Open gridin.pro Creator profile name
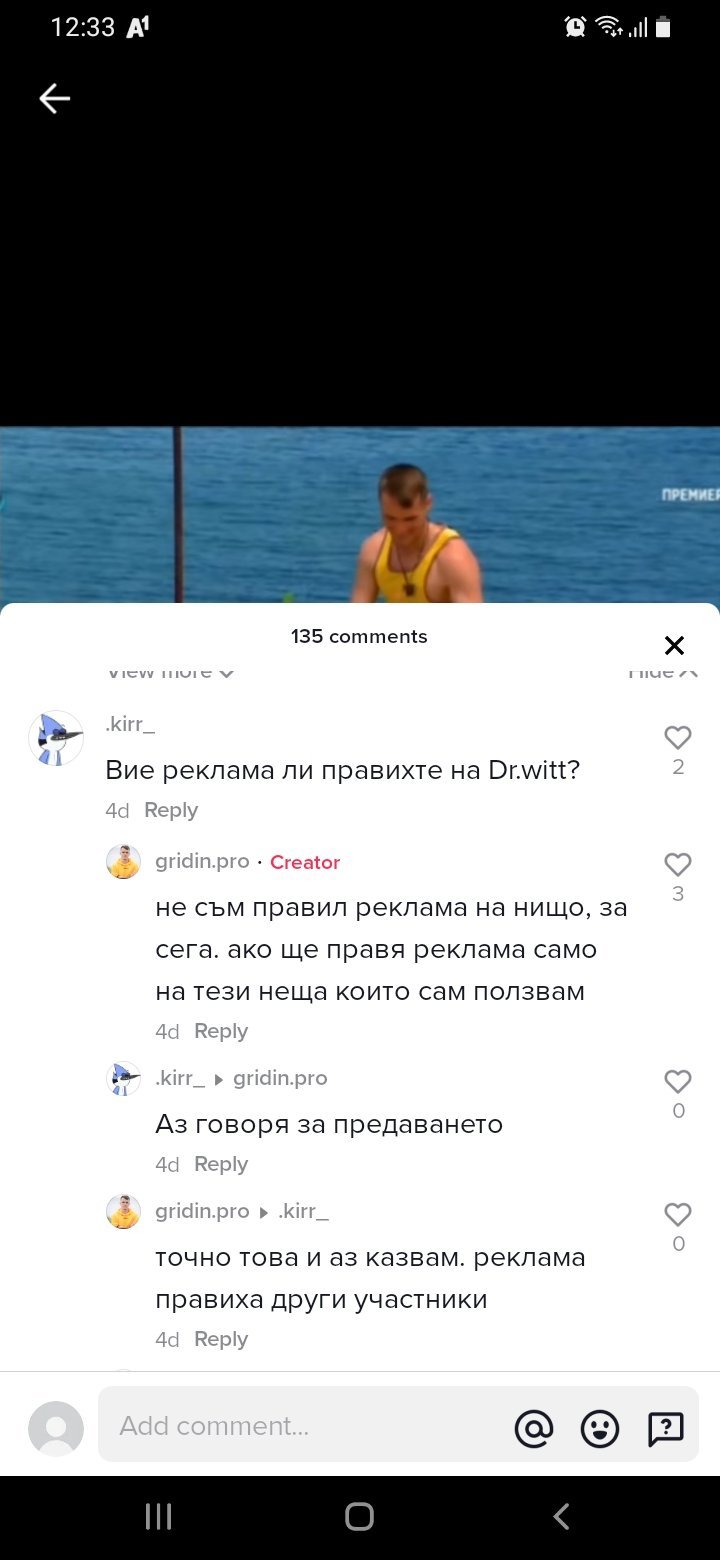This screenshot has height=1560, width=720. point(202,861)
